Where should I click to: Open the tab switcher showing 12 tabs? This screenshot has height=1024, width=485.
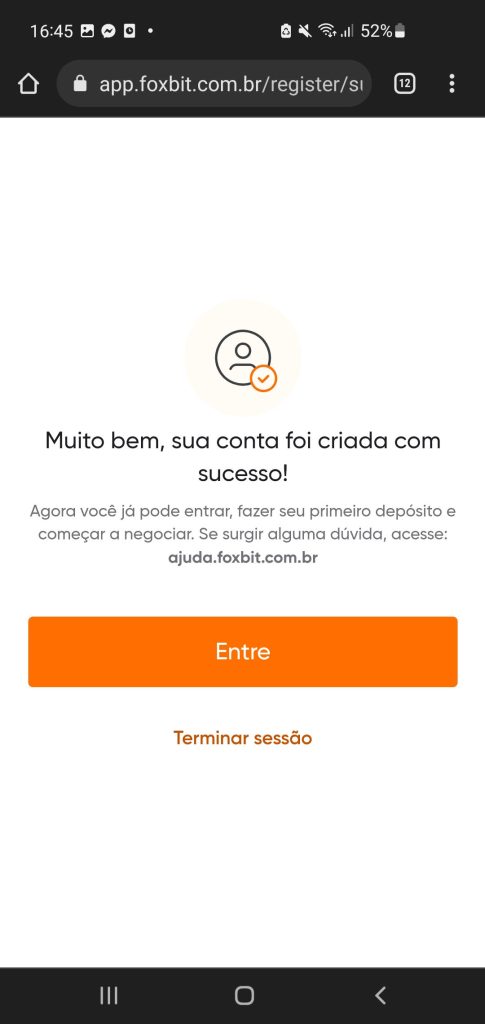(405, 84)
